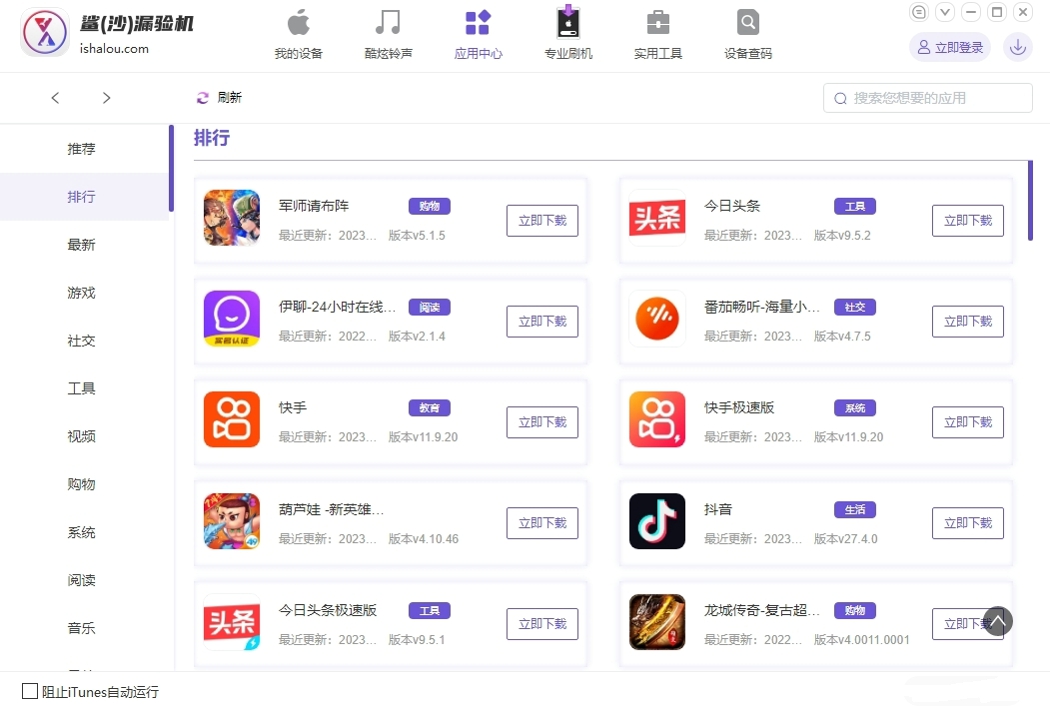This screenshot has height=707, width=1050.
Task: Open the downloads arrow icon
Action: click(x=1018, y=47)
